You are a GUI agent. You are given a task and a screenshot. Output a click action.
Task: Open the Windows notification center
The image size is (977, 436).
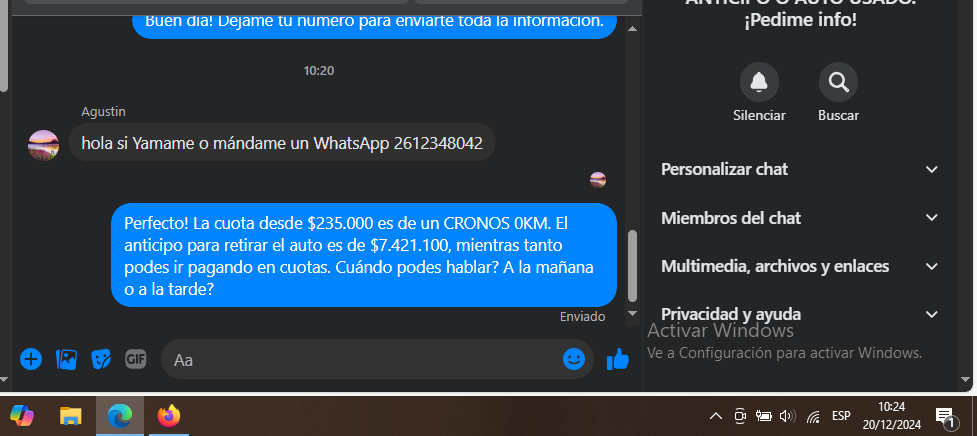click(943, 415)
